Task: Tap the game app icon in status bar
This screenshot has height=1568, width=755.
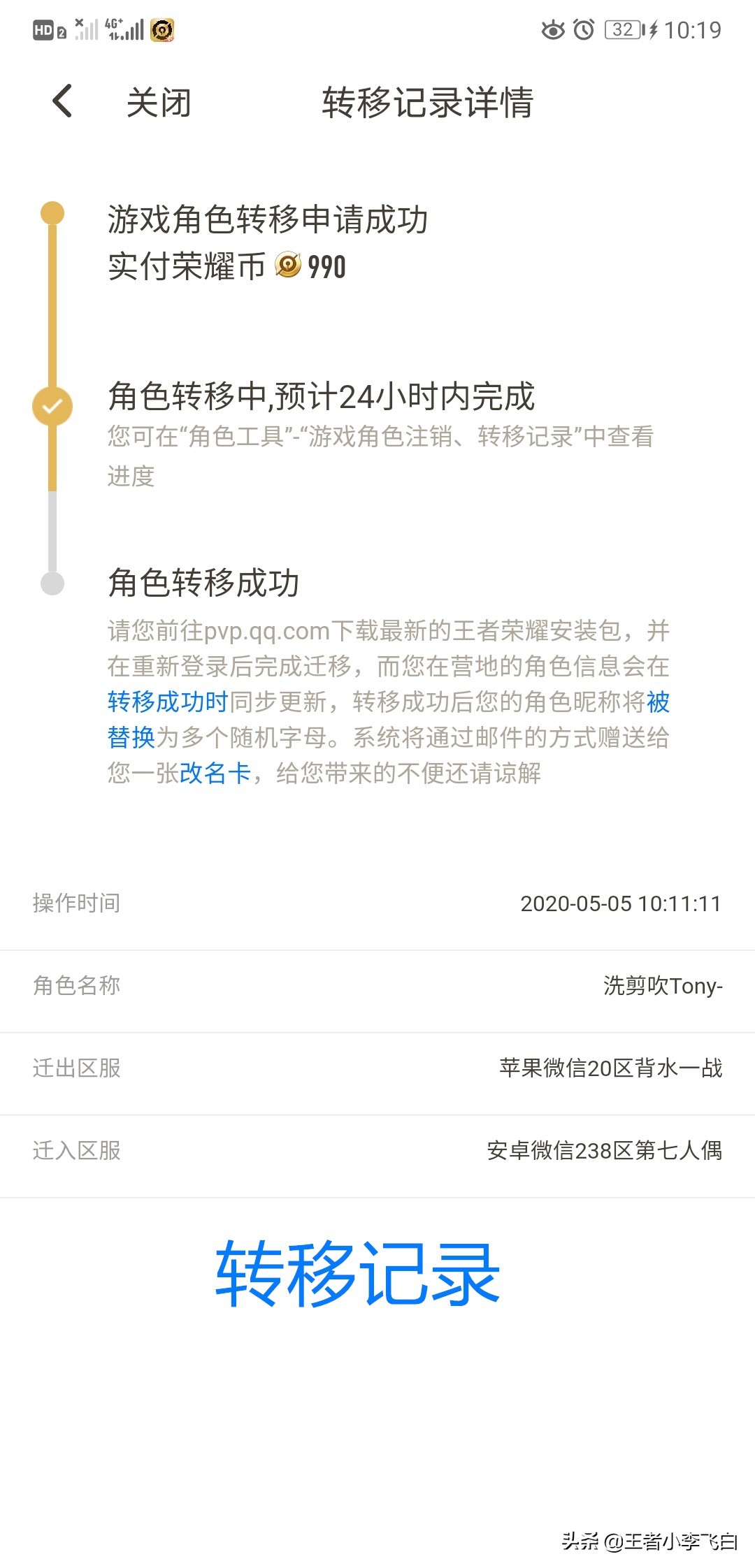Action: [x=162, y=29]
